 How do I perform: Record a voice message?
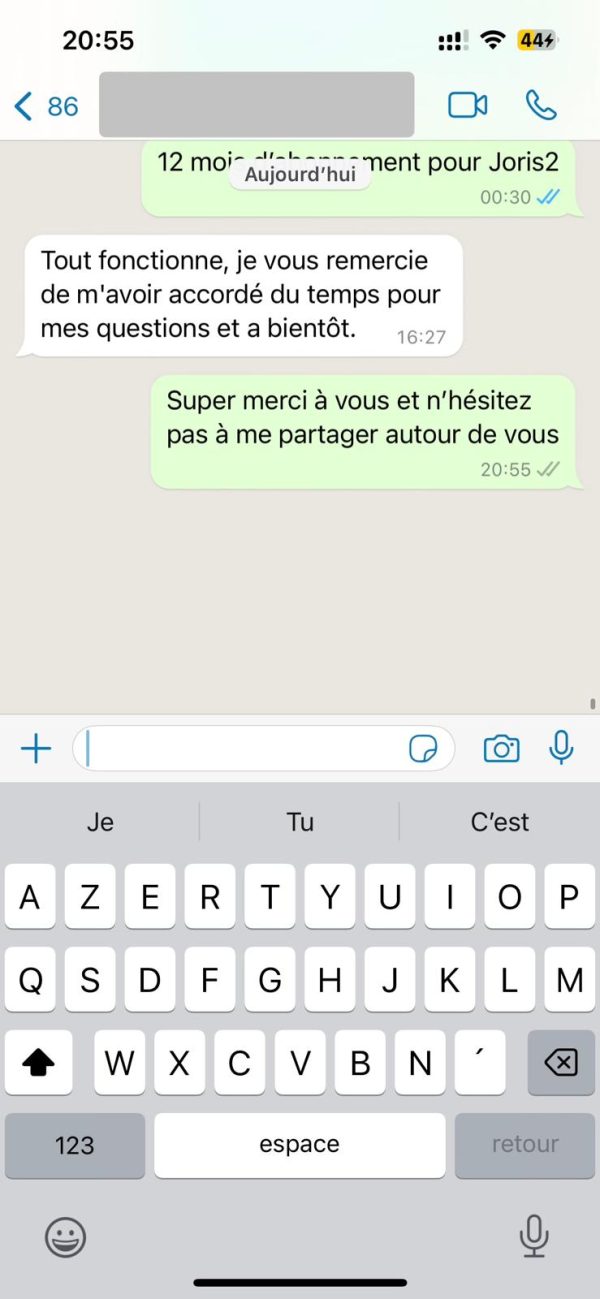pos(562,747)
